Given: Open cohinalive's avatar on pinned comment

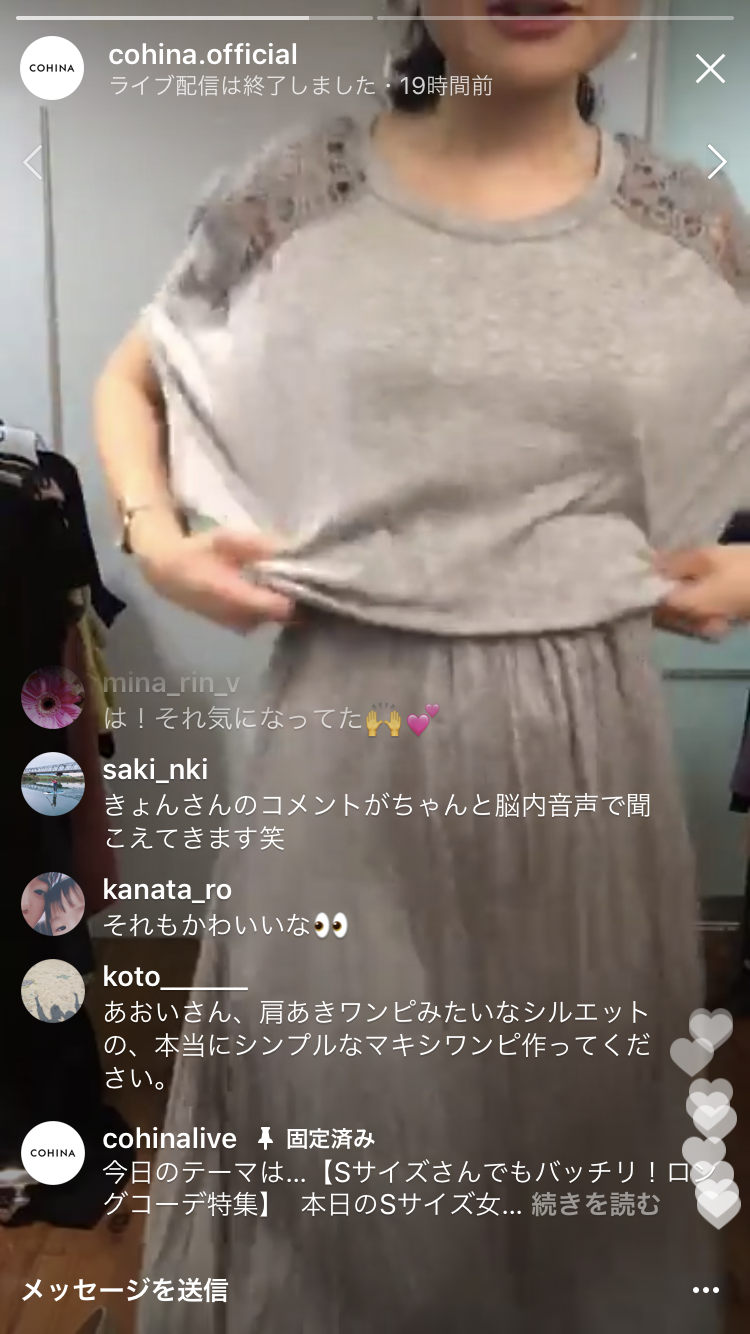Looking at the screenshot, I should pyautogui.click(x=52, y=1153).
